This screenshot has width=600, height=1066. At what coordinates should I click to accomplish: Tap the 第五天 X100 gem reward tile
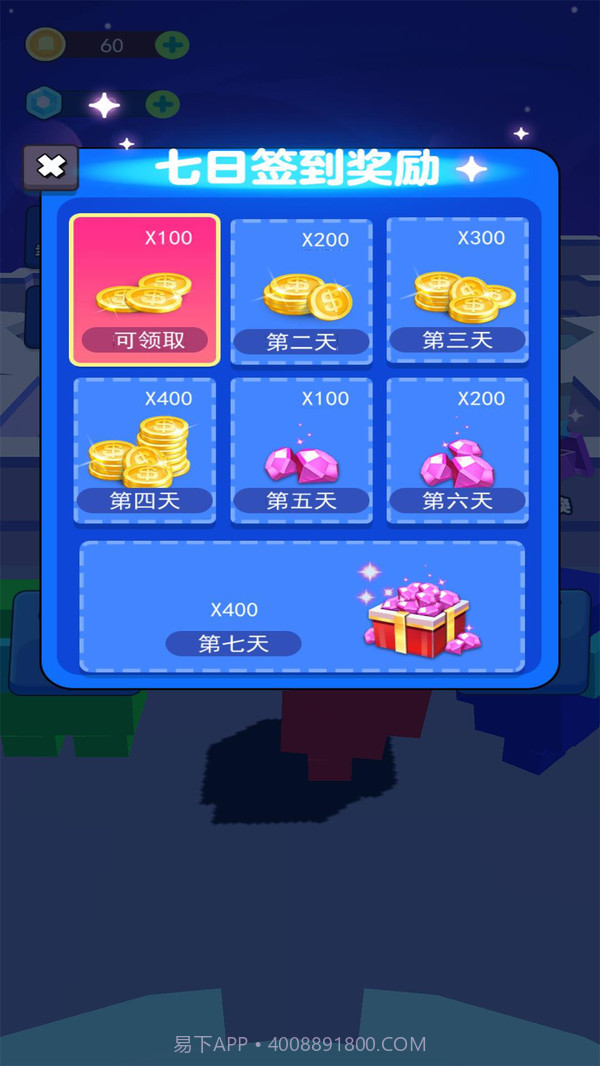pyautogui.click(x=301, y=450)
